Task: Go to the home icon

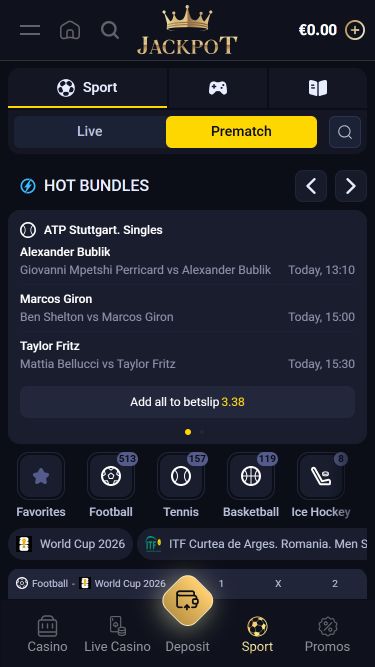Action: 70,30
